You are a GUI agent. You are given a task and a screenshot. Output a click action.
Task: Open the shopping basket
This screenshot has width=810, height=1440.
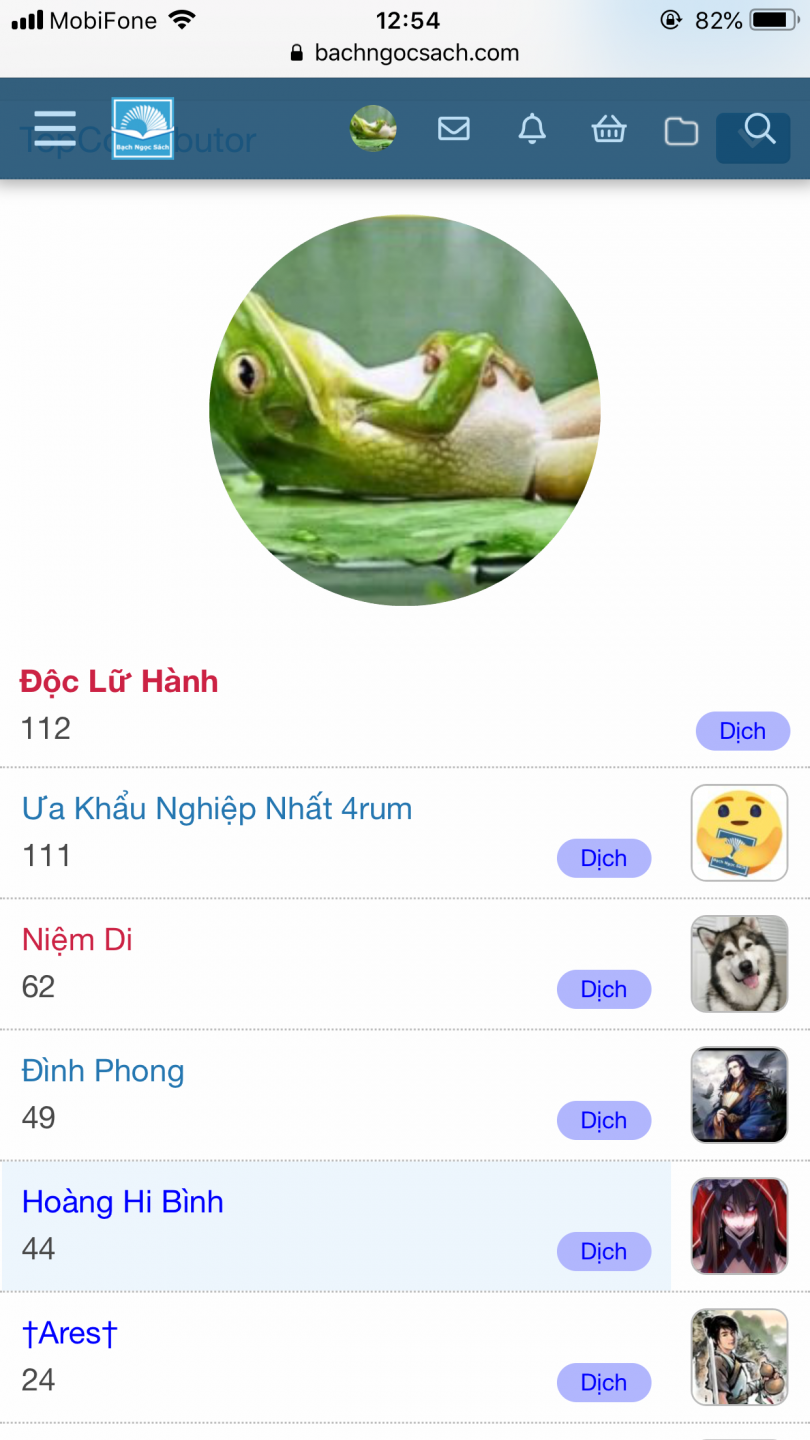[x=609, y=130]
